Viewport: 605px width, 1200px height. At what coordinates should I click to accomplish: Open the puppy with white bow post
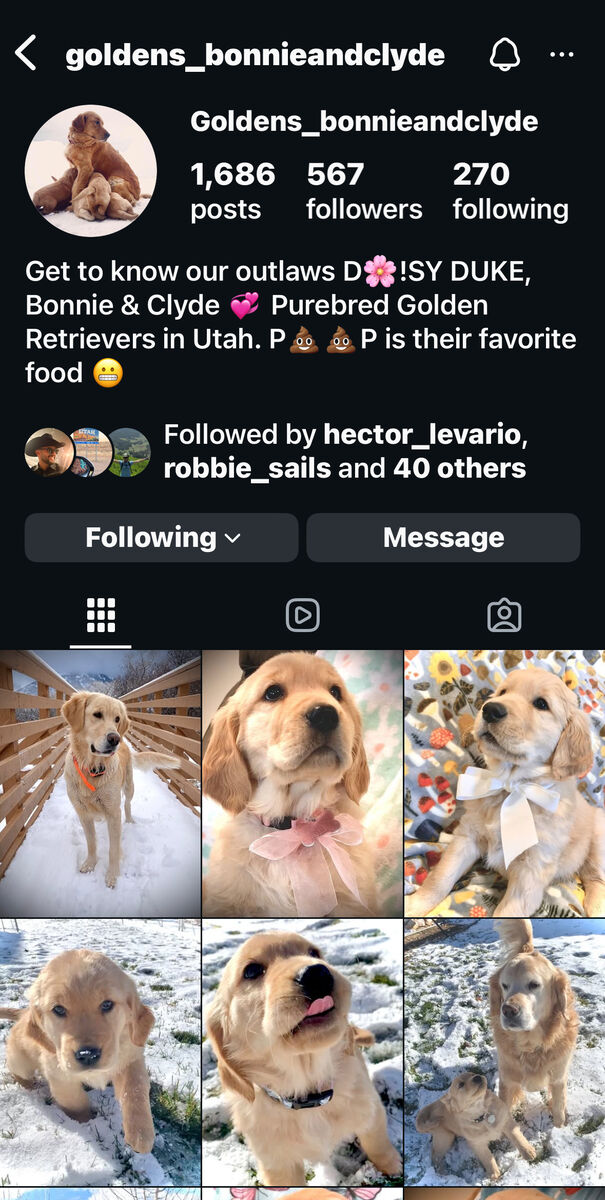coord(504,783)
